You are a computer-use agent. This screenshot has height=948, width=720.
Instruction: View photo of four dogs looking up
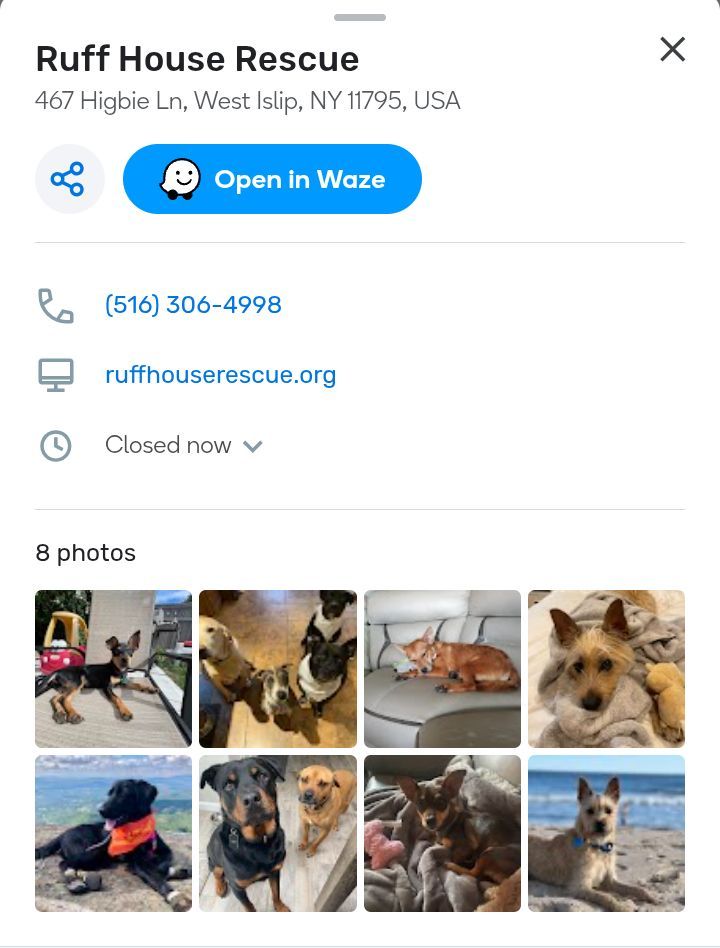click(x=278, y=668)
